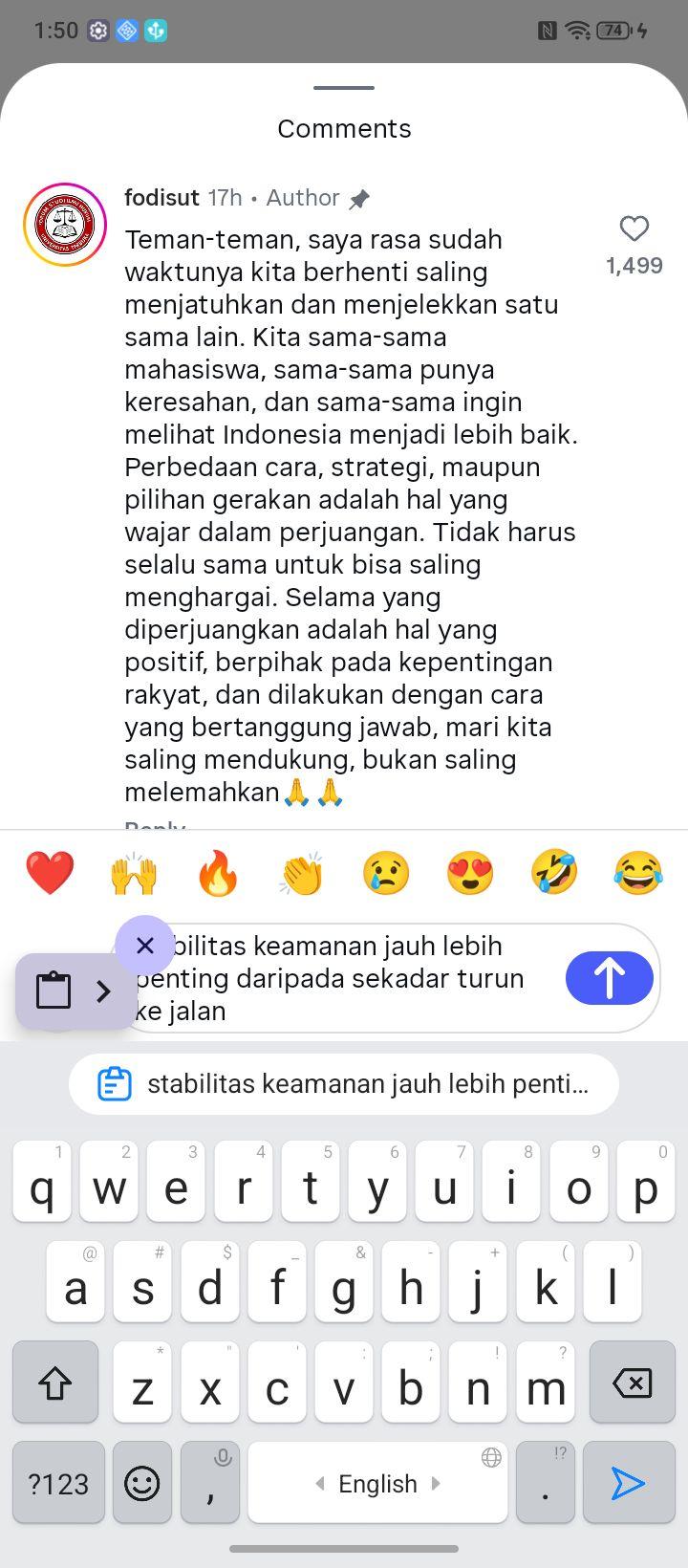
Task: Insert the tears of joy emoji
Action: 638,873
